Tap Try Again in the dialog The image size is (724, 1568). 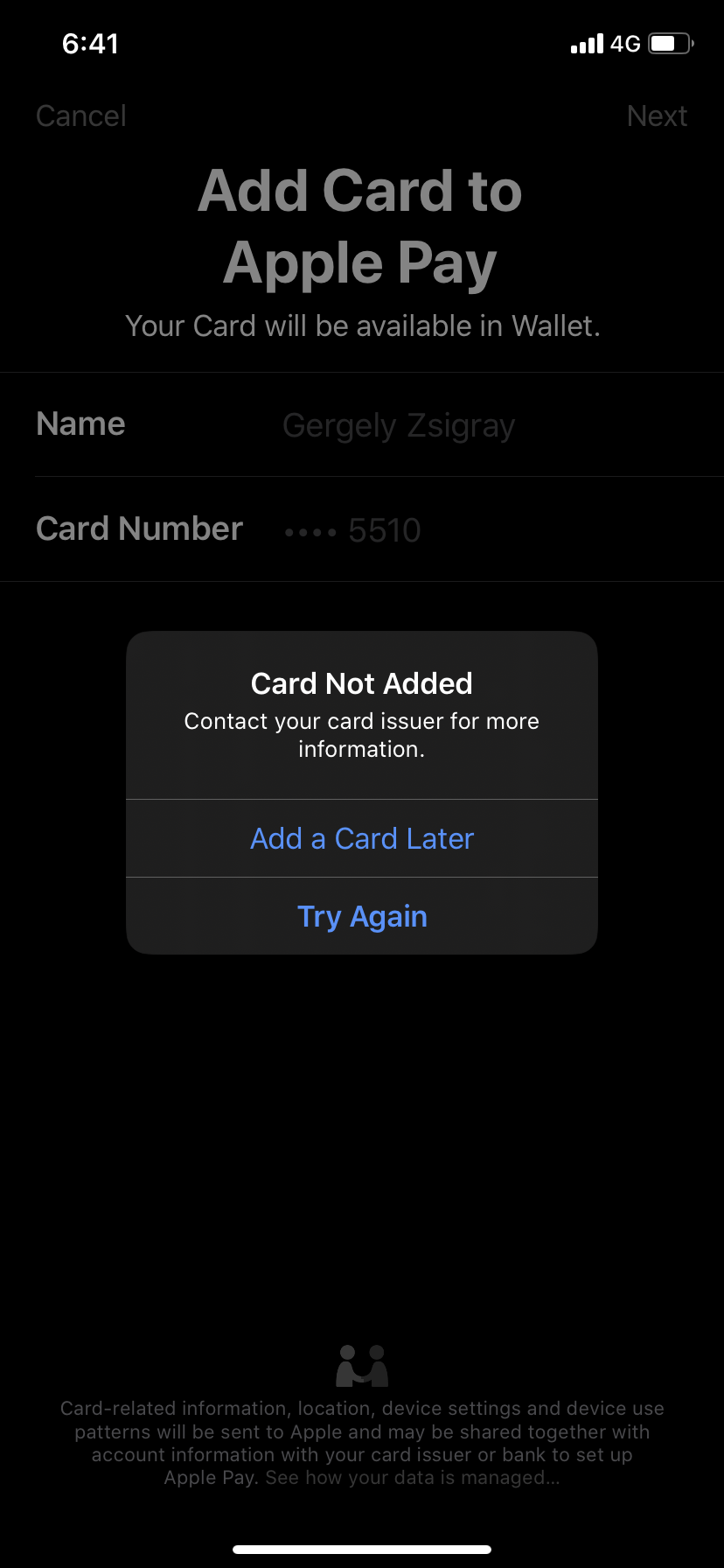click(362, 916)
